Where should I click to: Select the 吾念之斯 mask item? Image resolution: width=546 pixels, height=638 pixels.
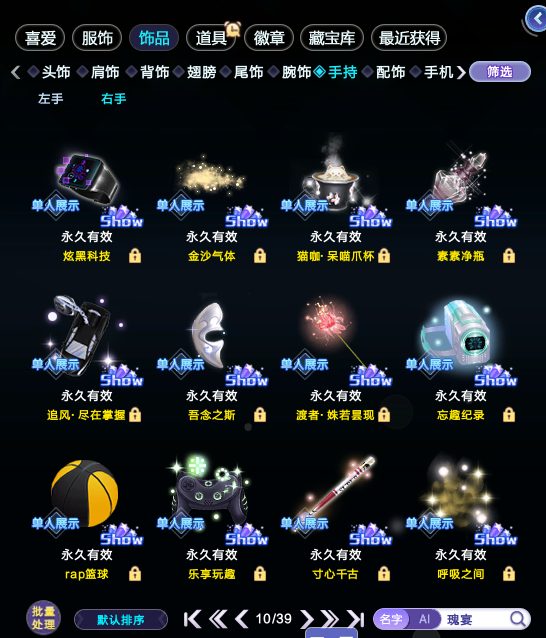coord(212,362)
